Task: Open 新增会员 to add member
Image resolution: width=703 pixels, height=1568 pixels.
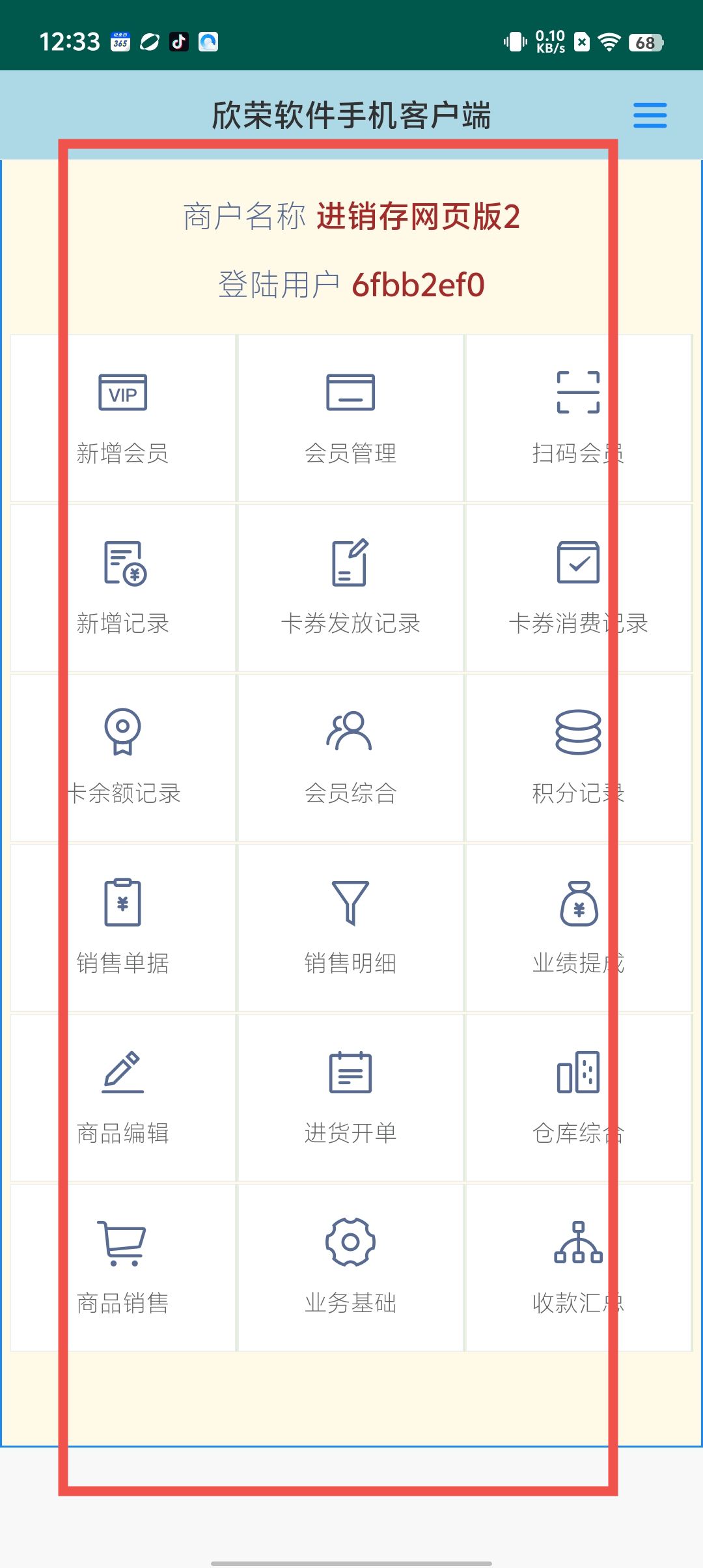Action: pos(123,418)
